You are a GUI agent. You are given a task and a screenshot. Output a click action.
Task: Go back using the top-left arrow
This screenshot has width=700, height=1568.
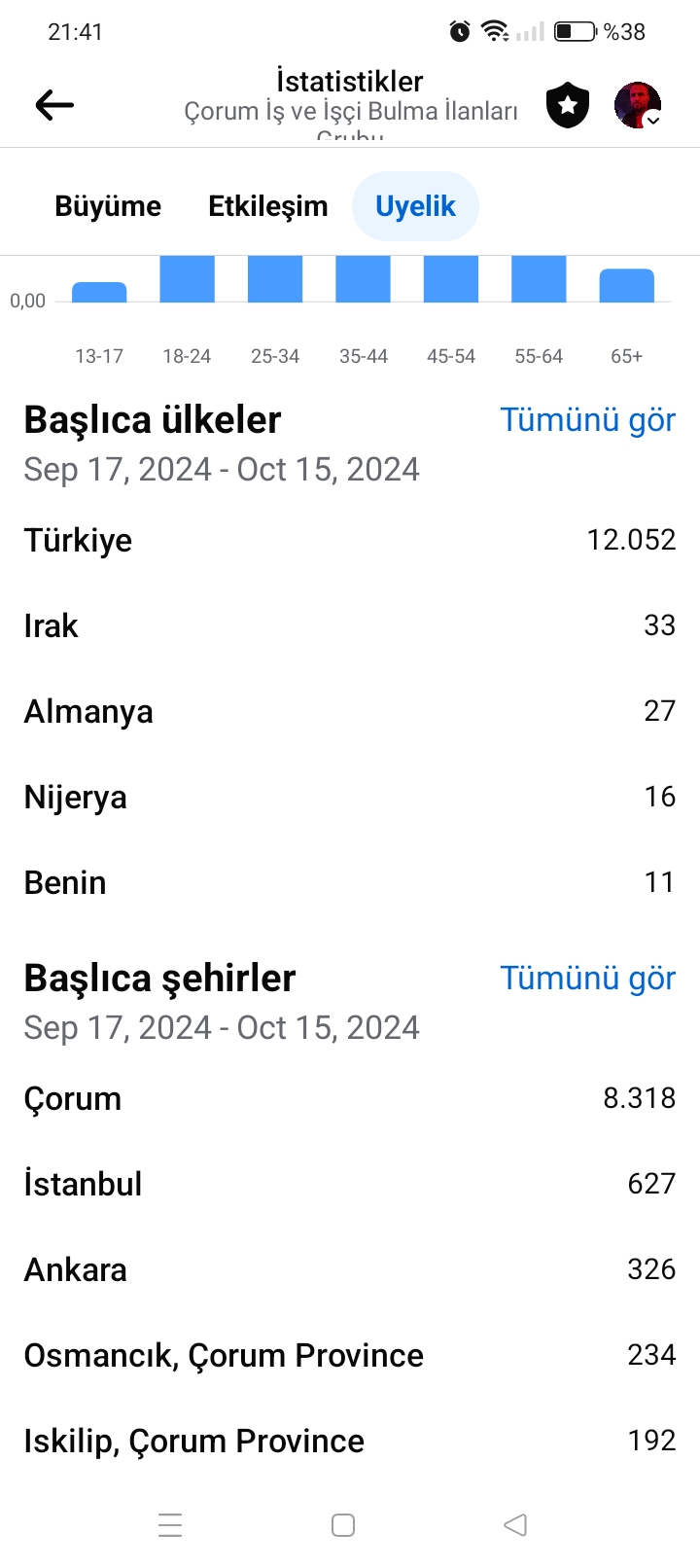pyautogui.click(x=54, y=105)
